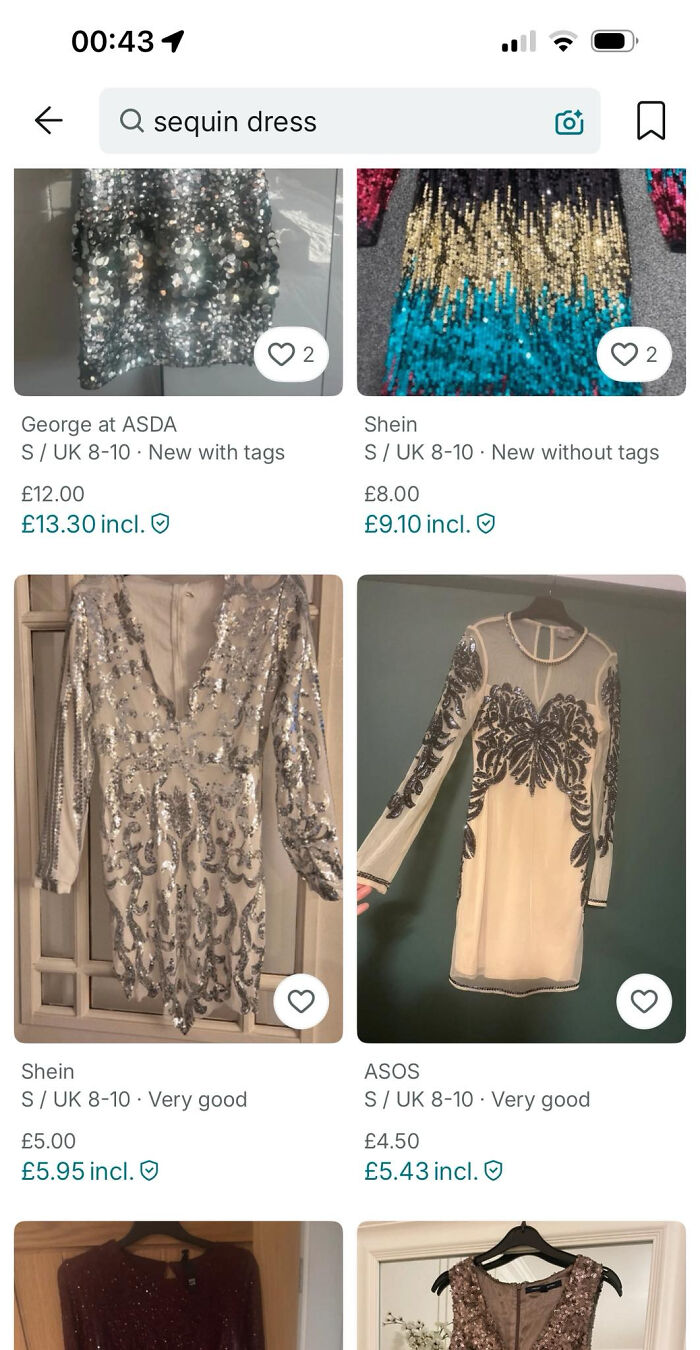Edit the "sequin dress" search field
This screenshot has width=700, height=1350.
(x=330, y=121)
